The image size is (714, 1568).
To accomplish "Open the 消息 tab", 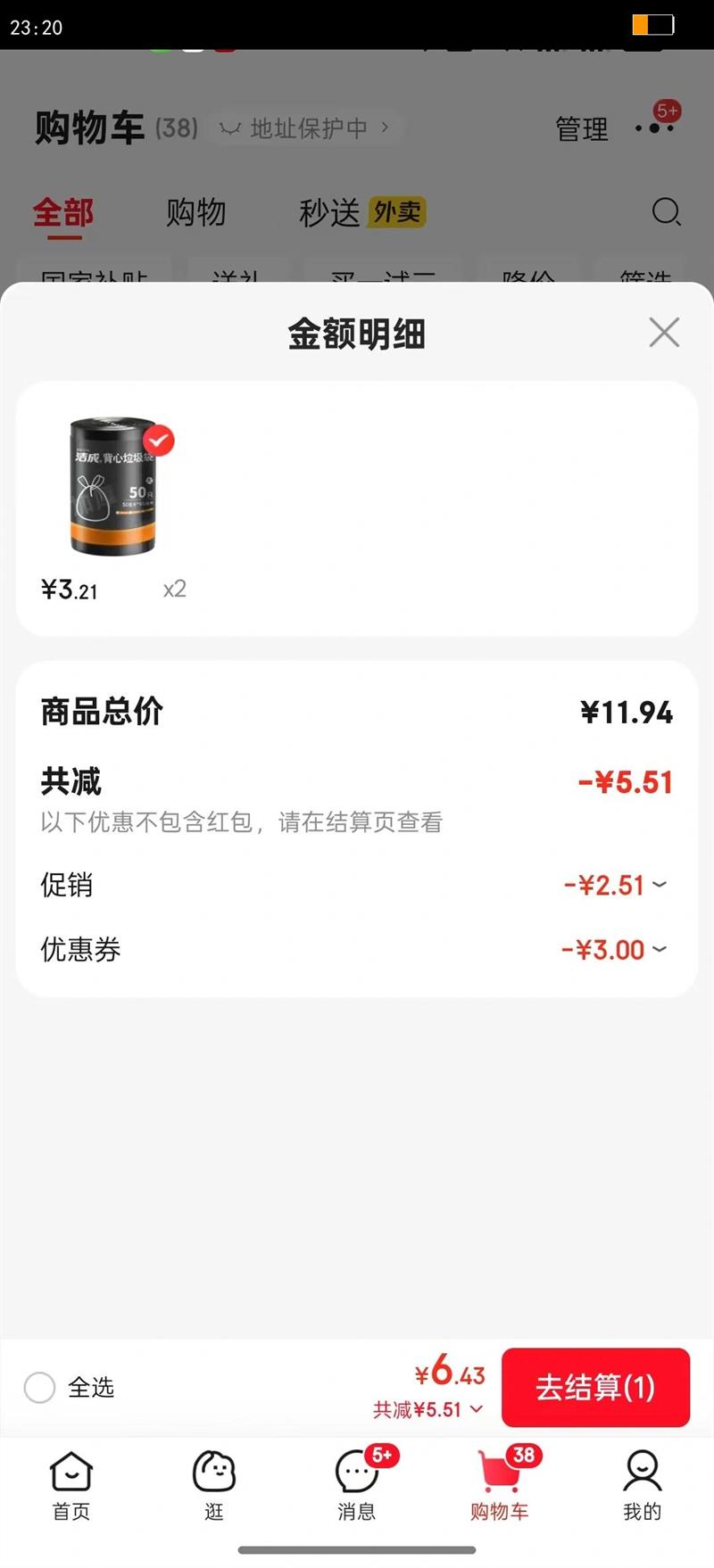I will (357, 1485).
